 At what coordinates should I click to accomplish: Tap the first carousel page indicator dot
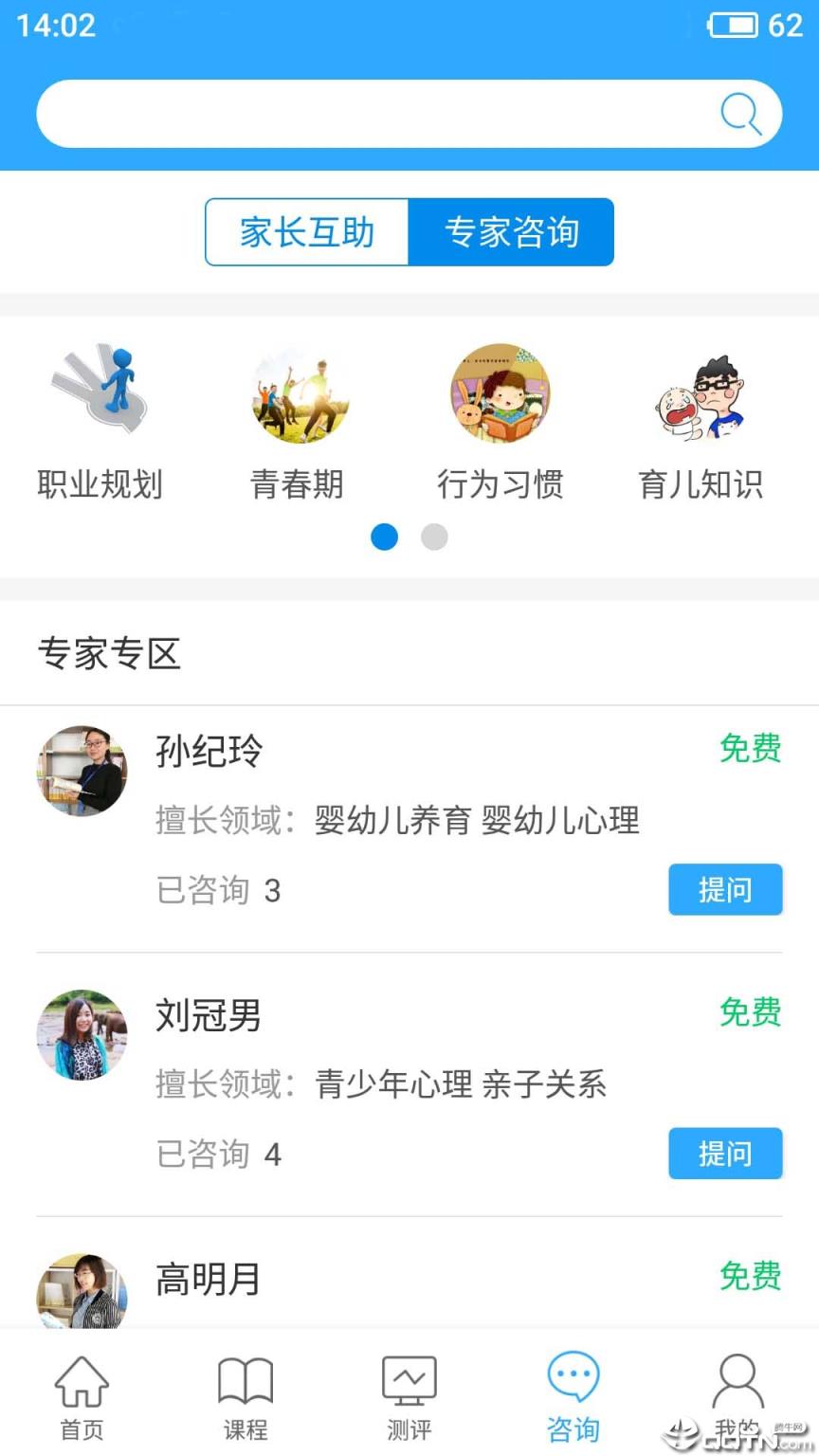(385, 537)
